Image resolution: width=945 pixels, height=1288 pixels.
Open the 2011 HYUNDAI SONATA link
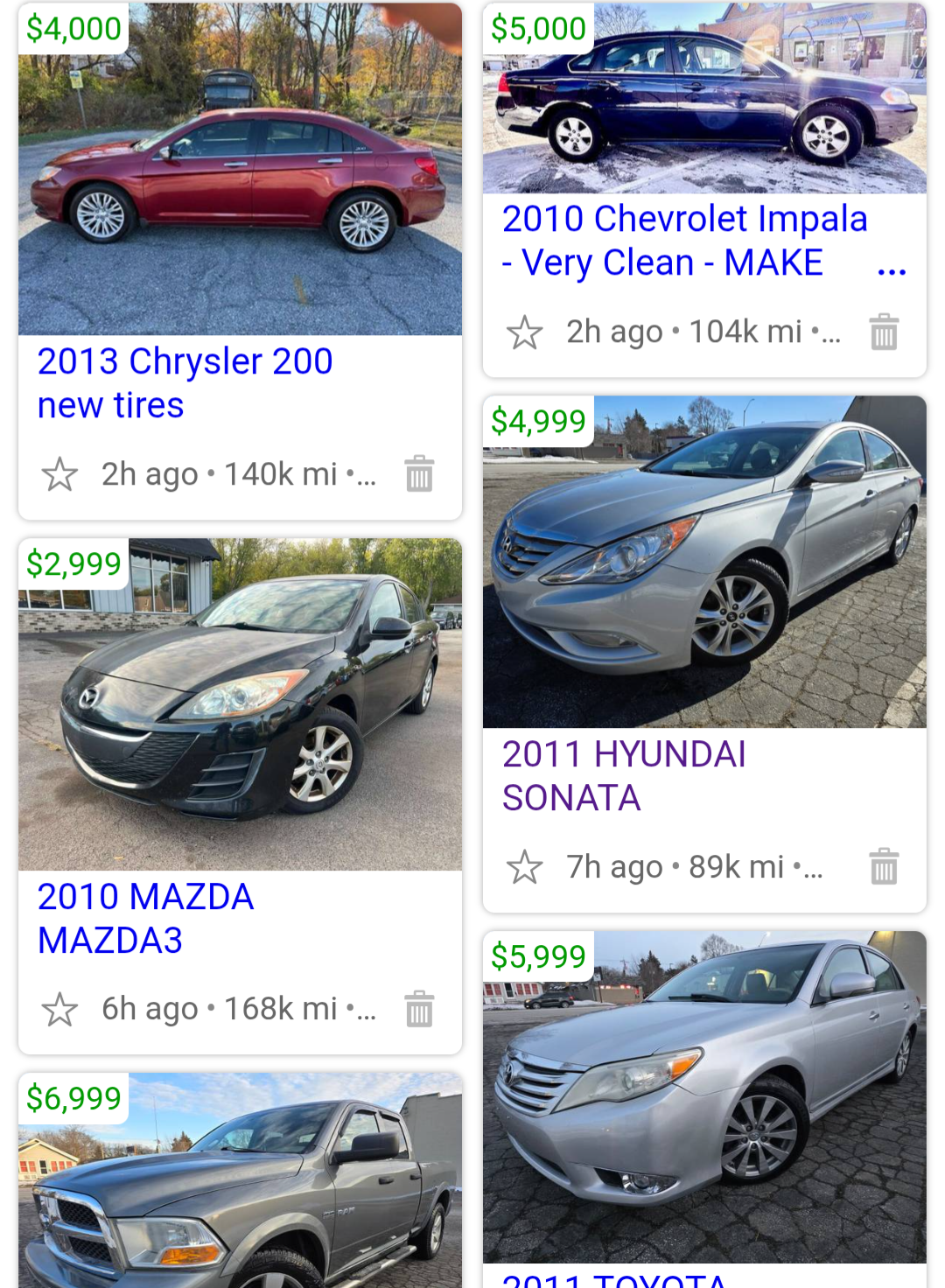[x=623, y=776]
